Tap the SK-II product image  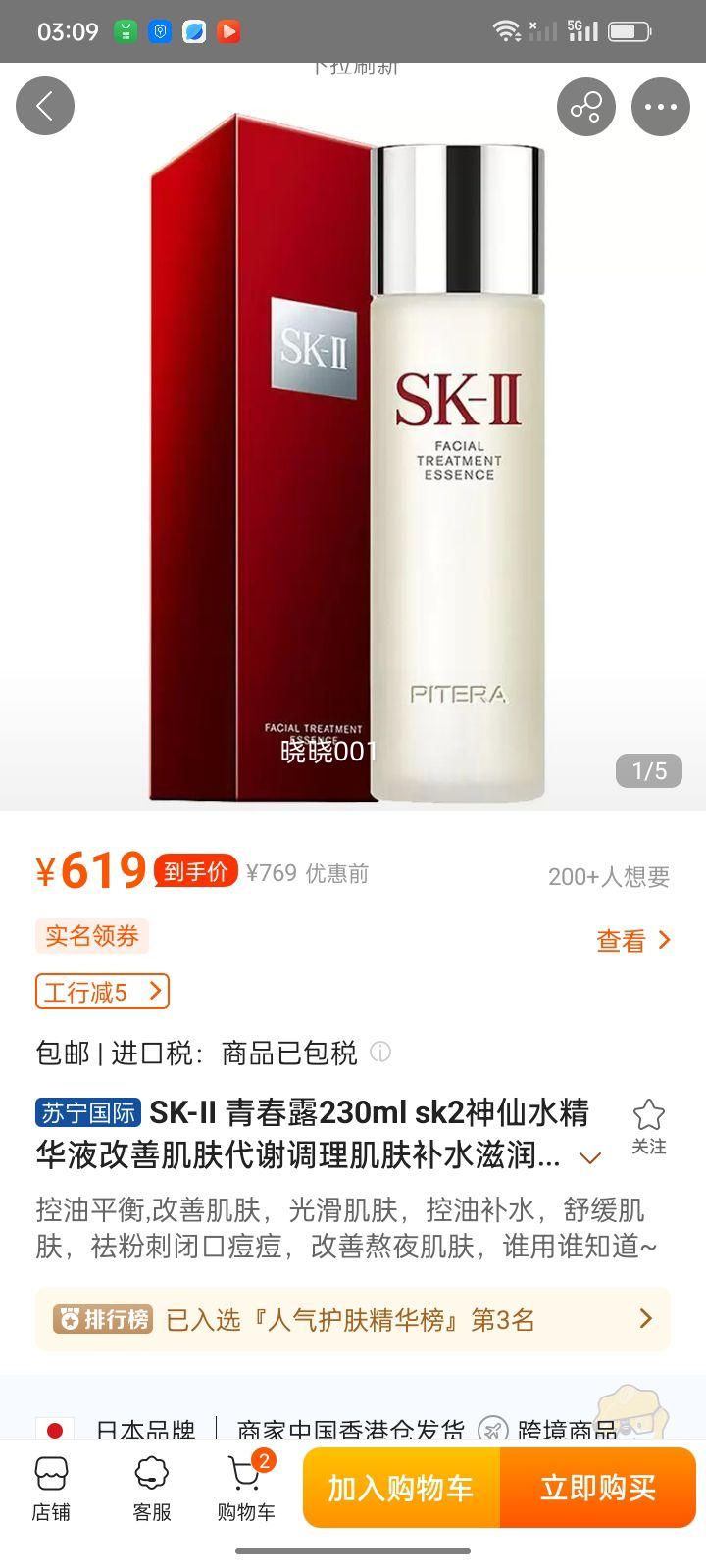(x=353, y=441)
